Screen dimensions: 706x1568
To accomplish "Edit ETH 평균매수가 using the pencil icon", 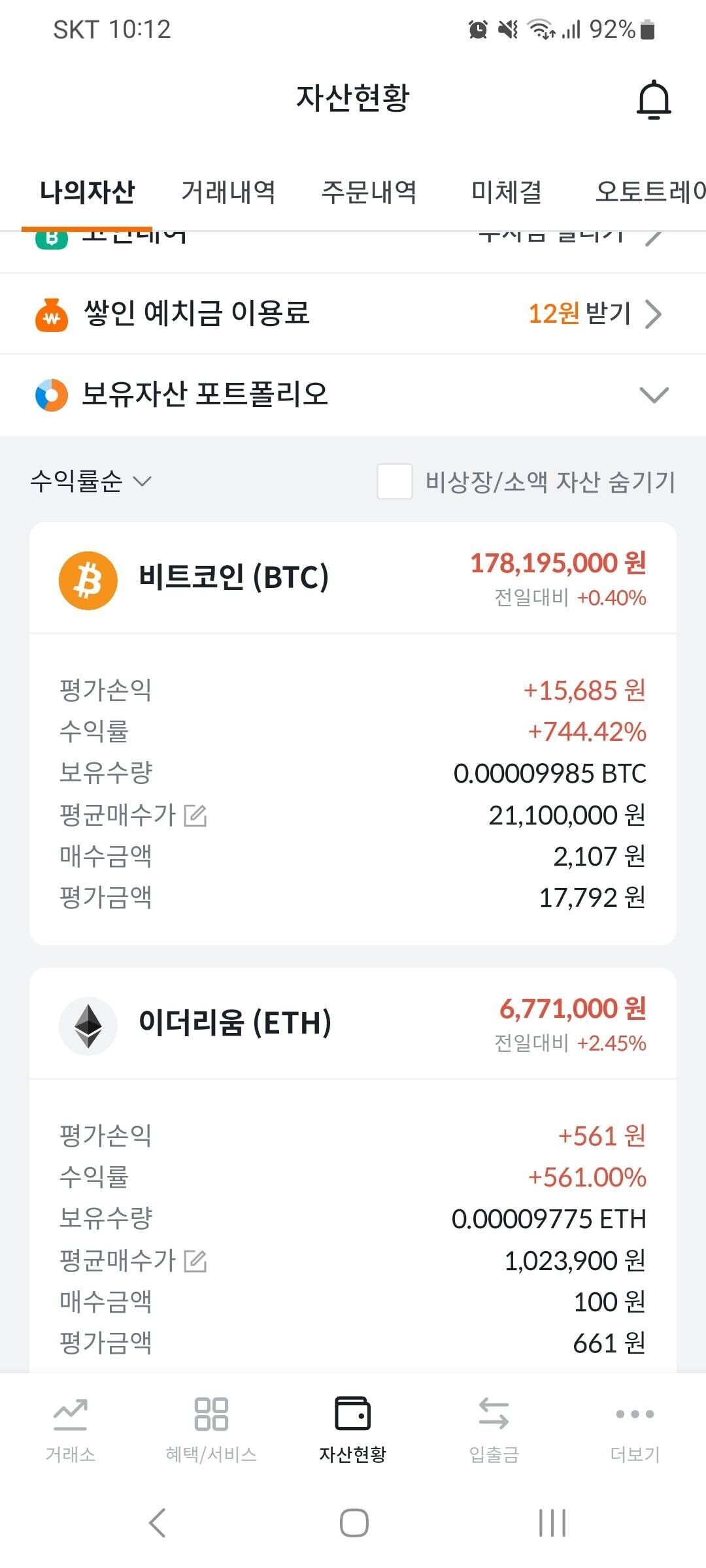I will pos(196,1260).
